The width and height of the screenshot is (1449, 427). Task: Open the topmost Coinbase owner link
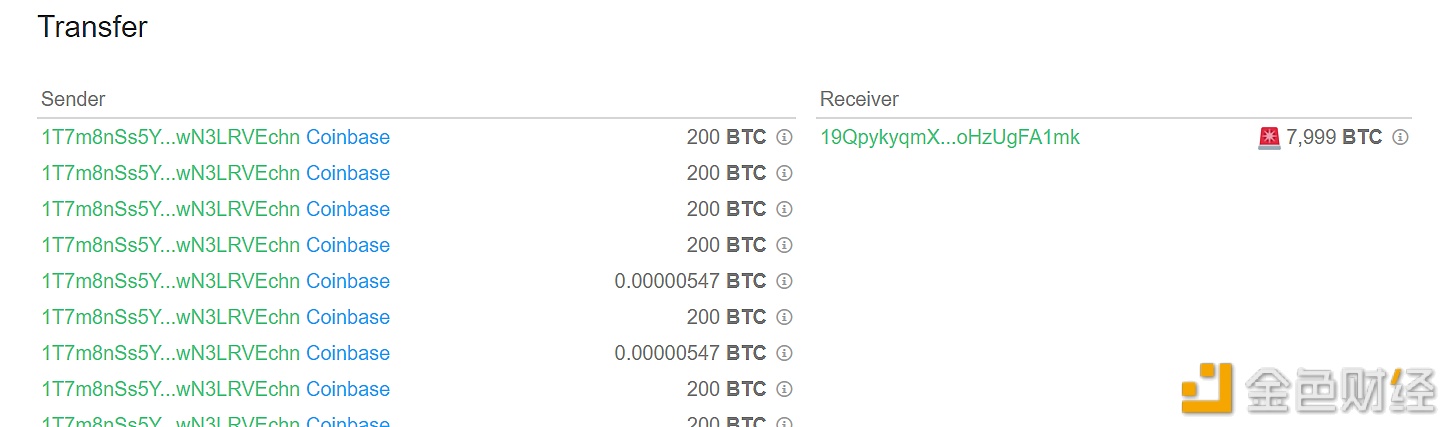[x=348, y=137]
